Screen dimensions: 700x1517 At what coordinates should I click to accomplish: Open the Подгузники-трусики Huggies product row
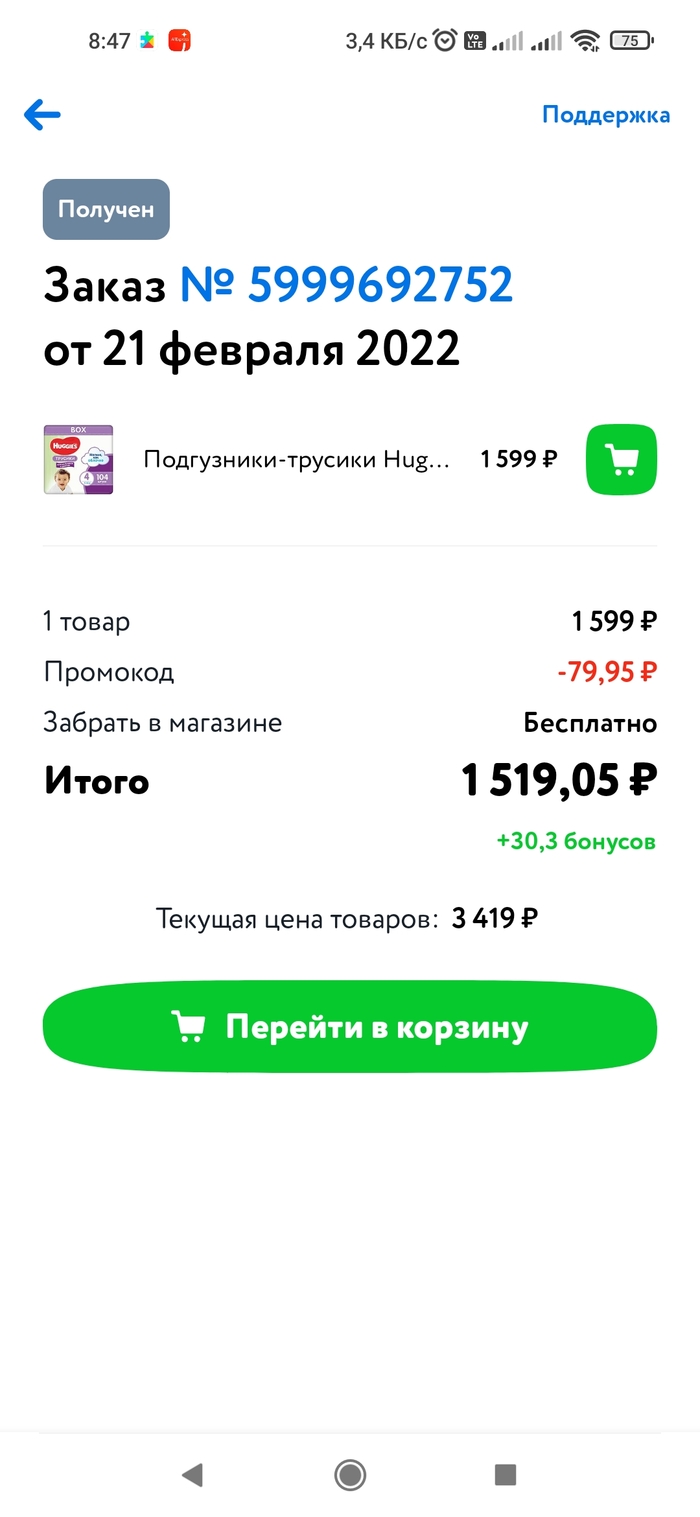click(x=297, y=460)
